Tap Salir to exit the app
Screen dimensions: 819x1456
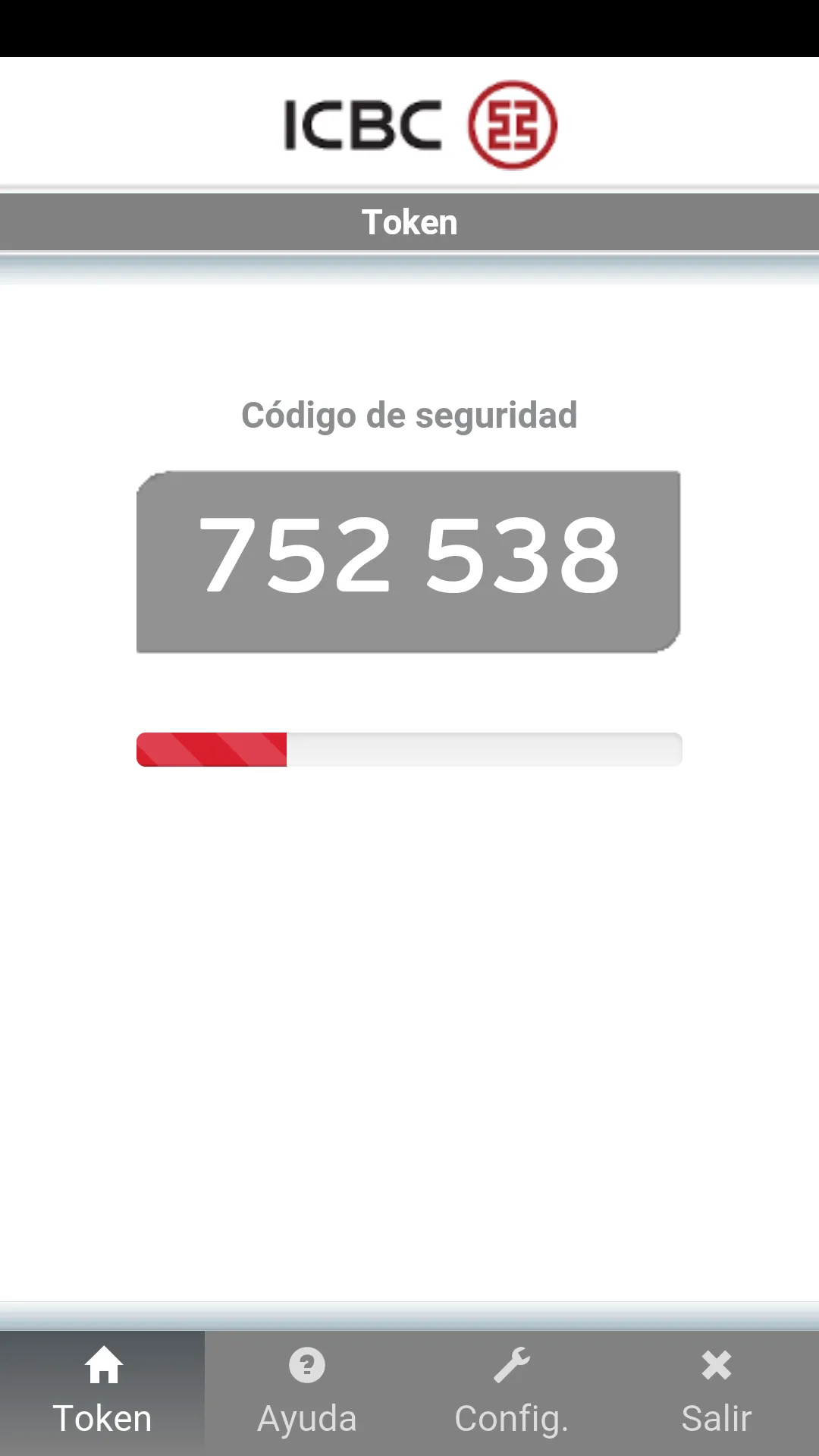tap(717, 1393)
